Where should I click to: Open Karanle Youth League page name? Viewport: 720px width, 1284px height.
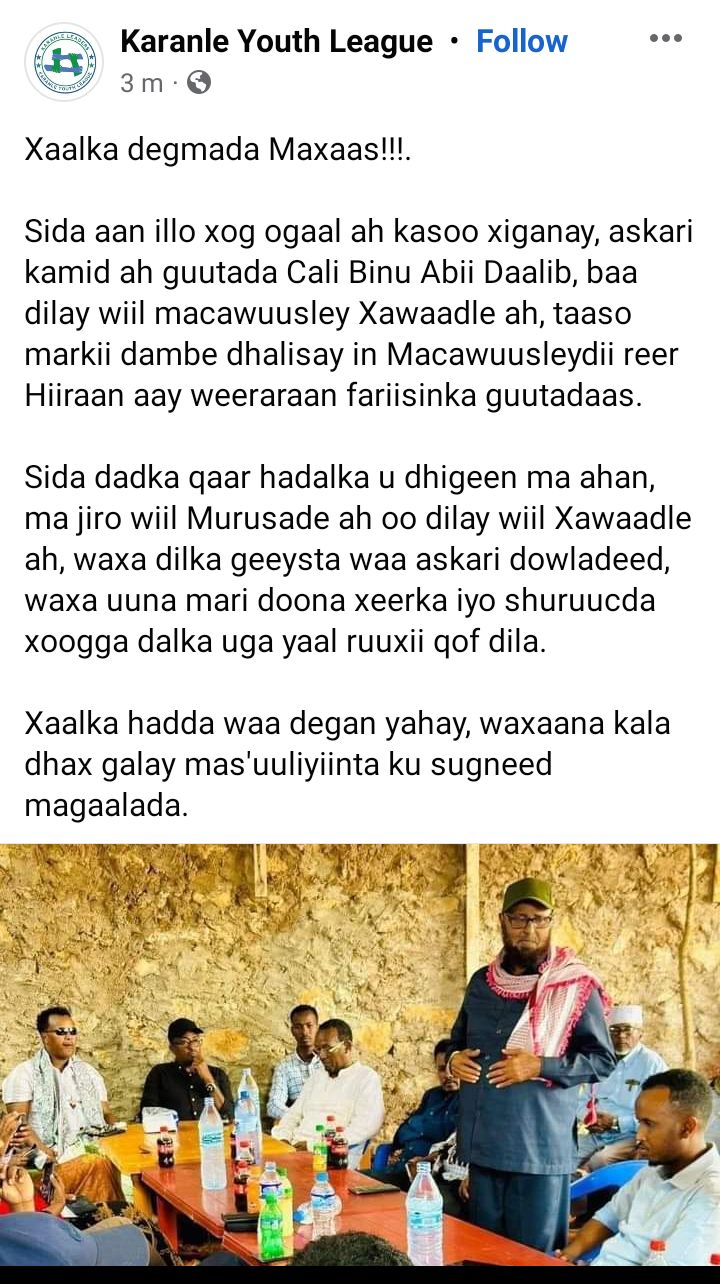[x=276, y=41]
